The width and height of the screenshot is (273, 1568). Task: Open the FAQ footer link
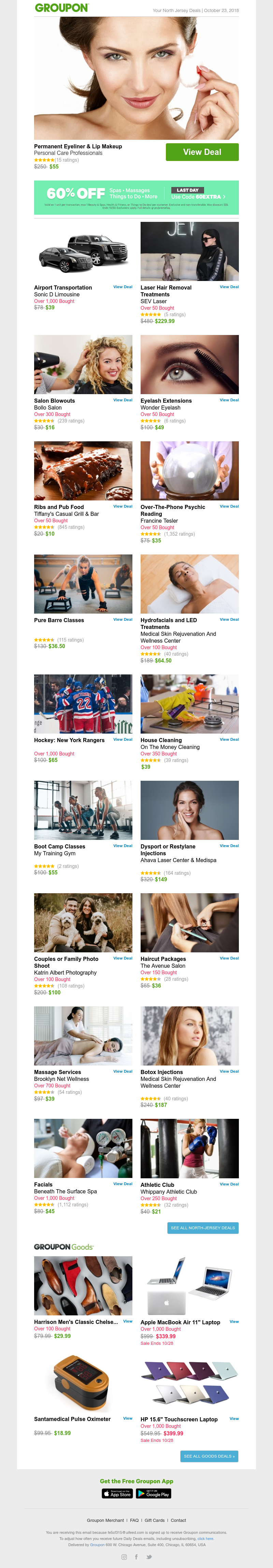pyautogui.click(x=134, y=1520)
